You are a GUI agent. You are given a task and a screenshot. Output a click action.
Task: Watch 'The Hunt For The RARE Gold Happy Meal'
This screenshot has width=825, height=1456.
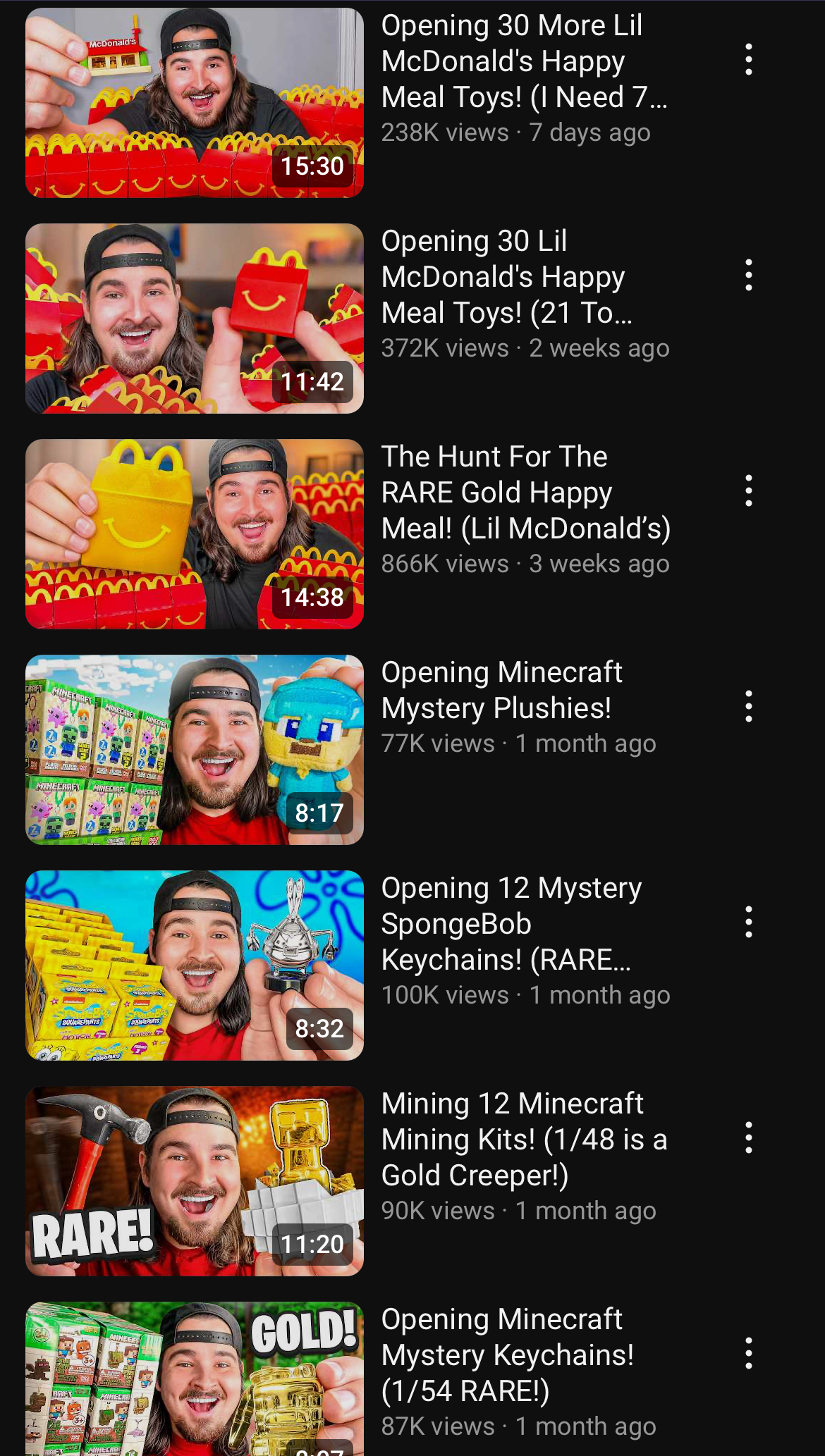[194, 534]
